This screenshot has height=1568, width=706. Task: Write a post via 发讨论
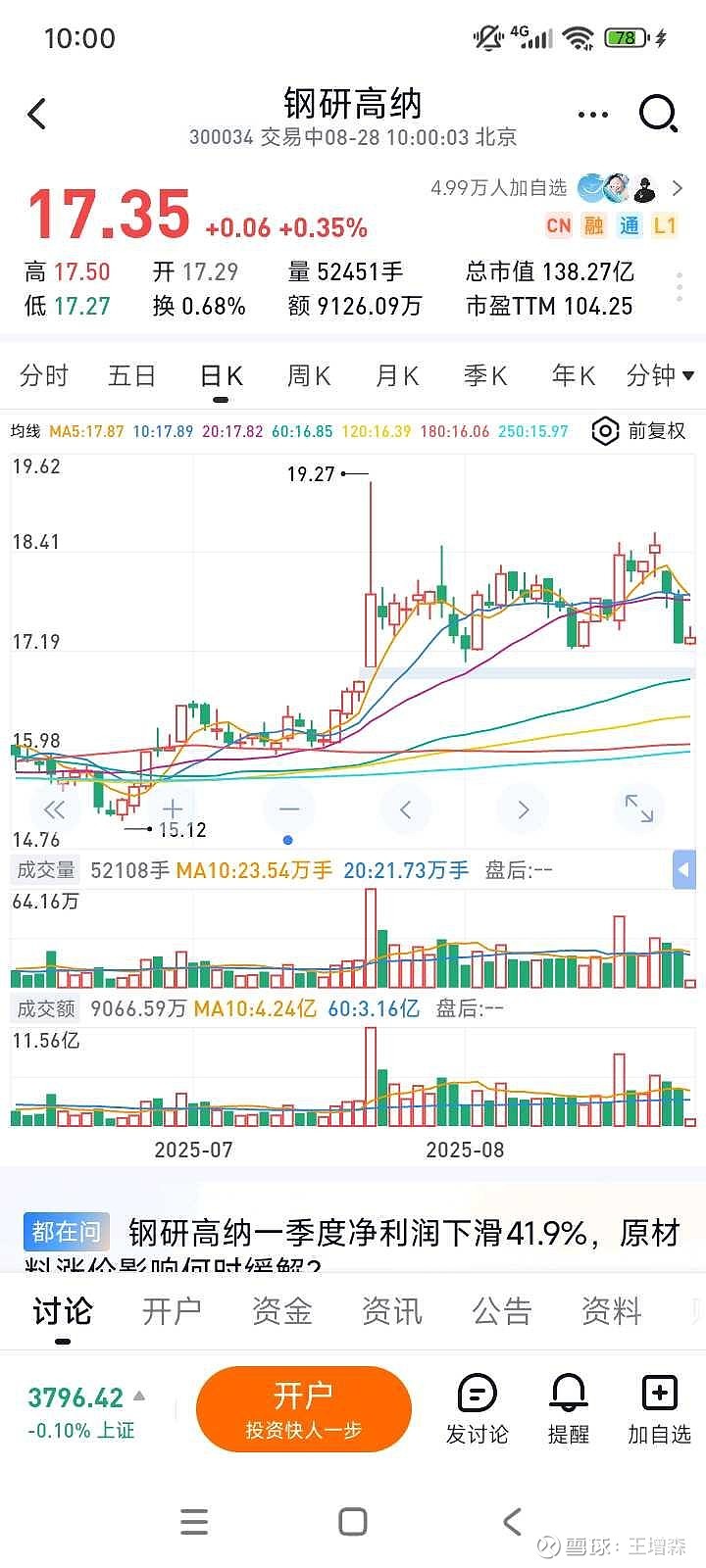[478, 1409]
